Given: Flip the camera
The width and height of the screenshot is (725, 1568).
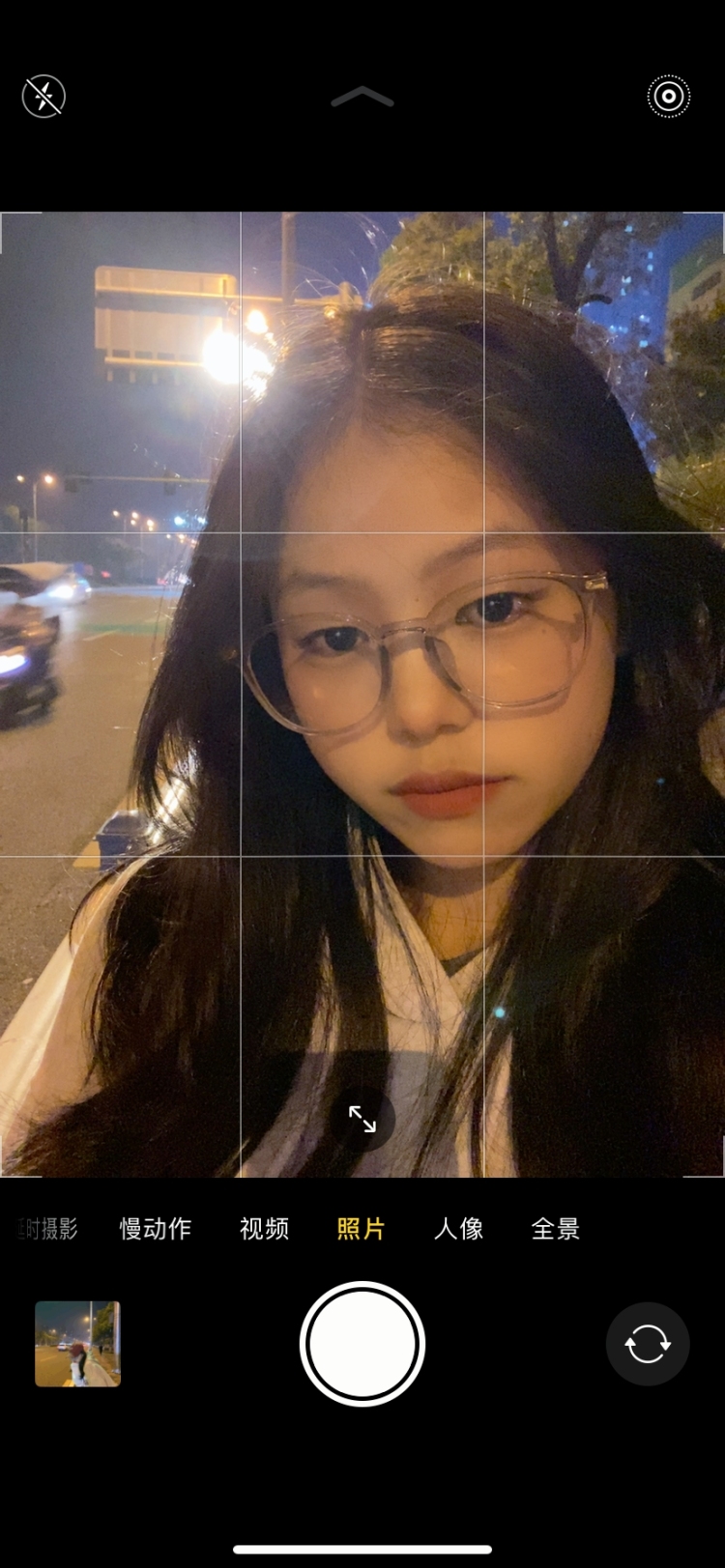Looking at the screenshot, I should coord(647,1344).
